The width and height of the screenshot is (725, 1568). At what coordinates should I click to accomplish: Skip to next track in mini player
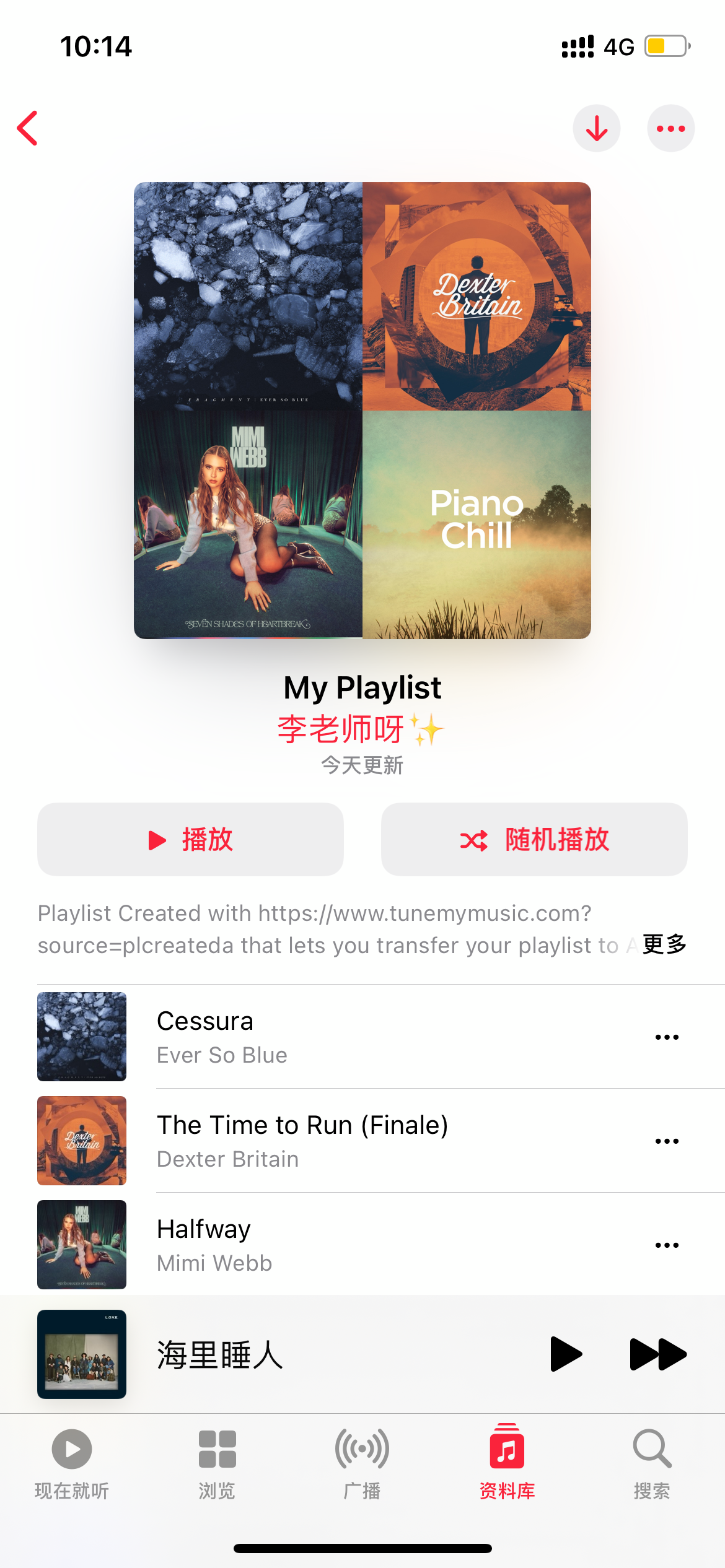[658, 1354]
